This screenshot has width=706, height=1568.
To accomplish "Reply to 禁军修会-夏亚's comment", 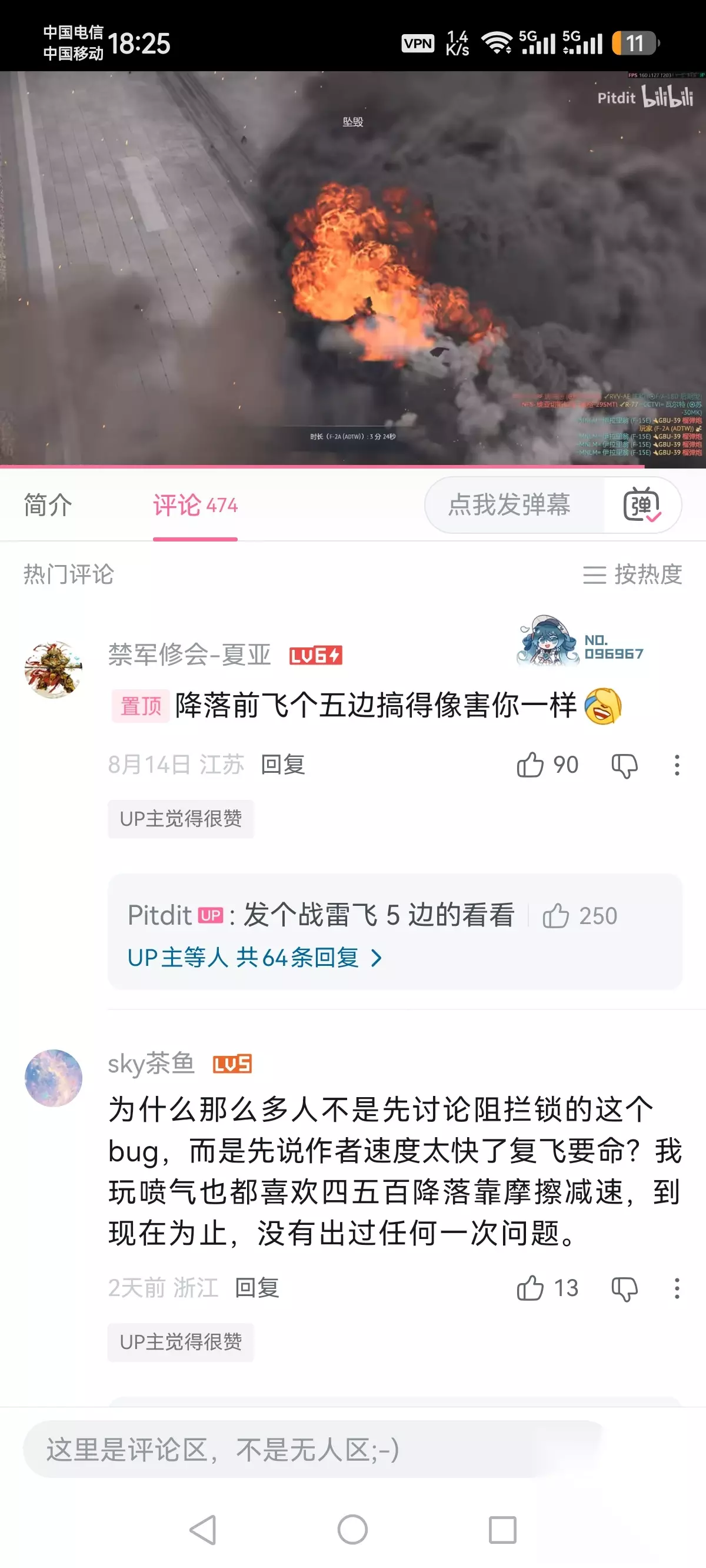I will [282, 765].
